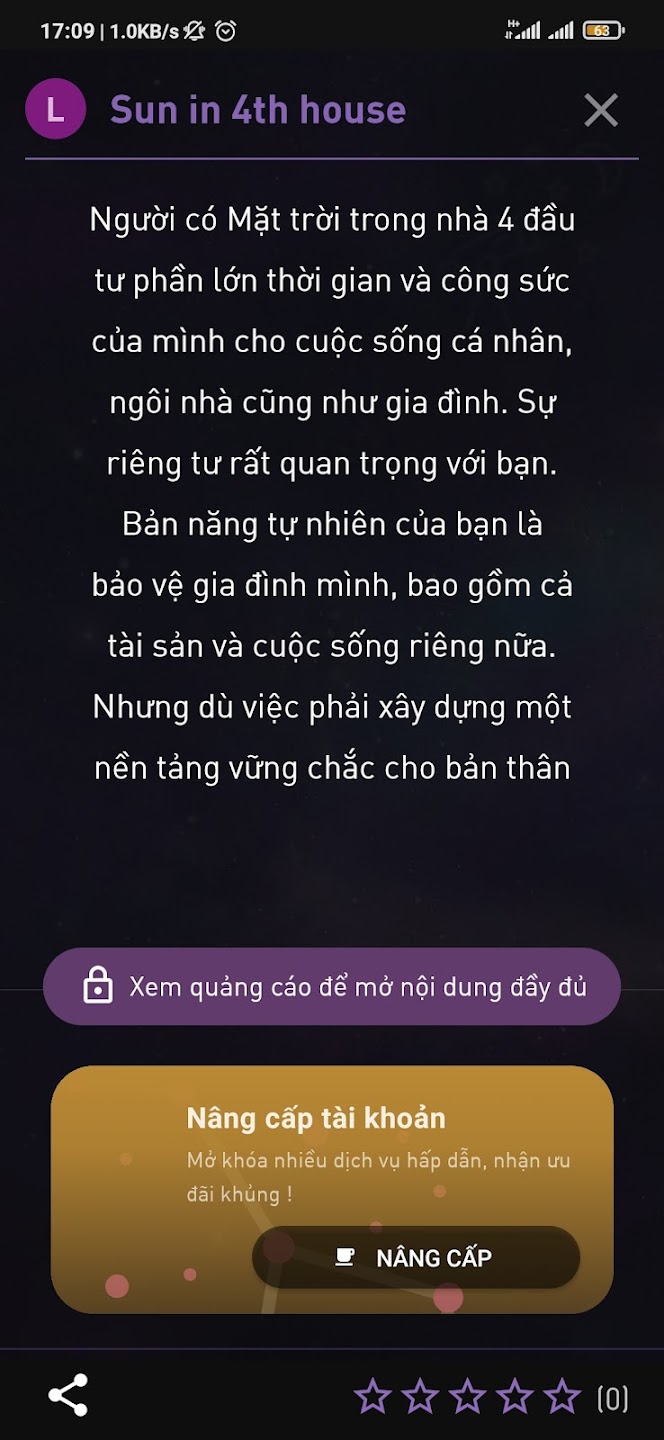Give a five-star rating
The width and height of the screenshot is (664, 1440).
(x=563, y=1396)
